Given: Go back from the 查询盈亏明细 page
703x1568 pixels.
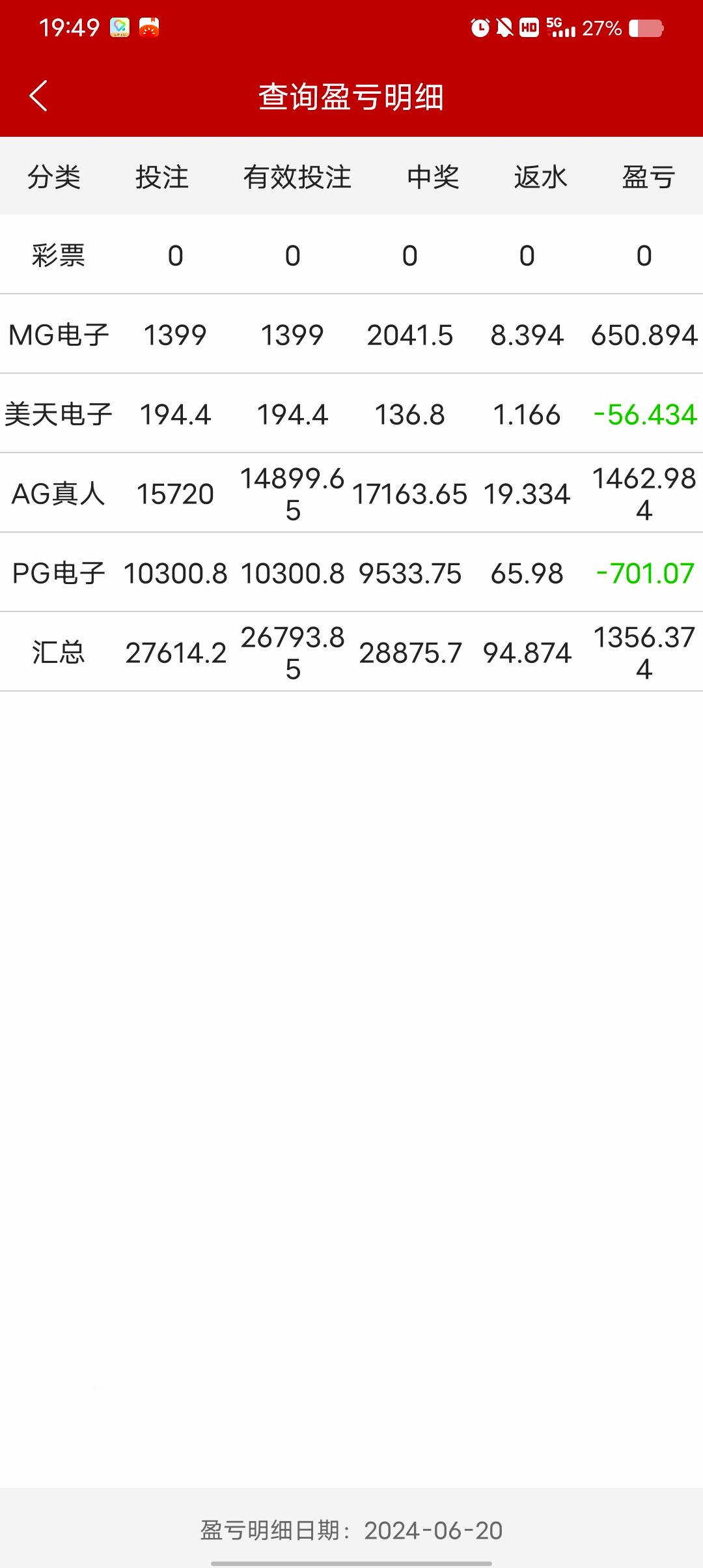Looking at the screenshot, I should click(x=39, y=96).
